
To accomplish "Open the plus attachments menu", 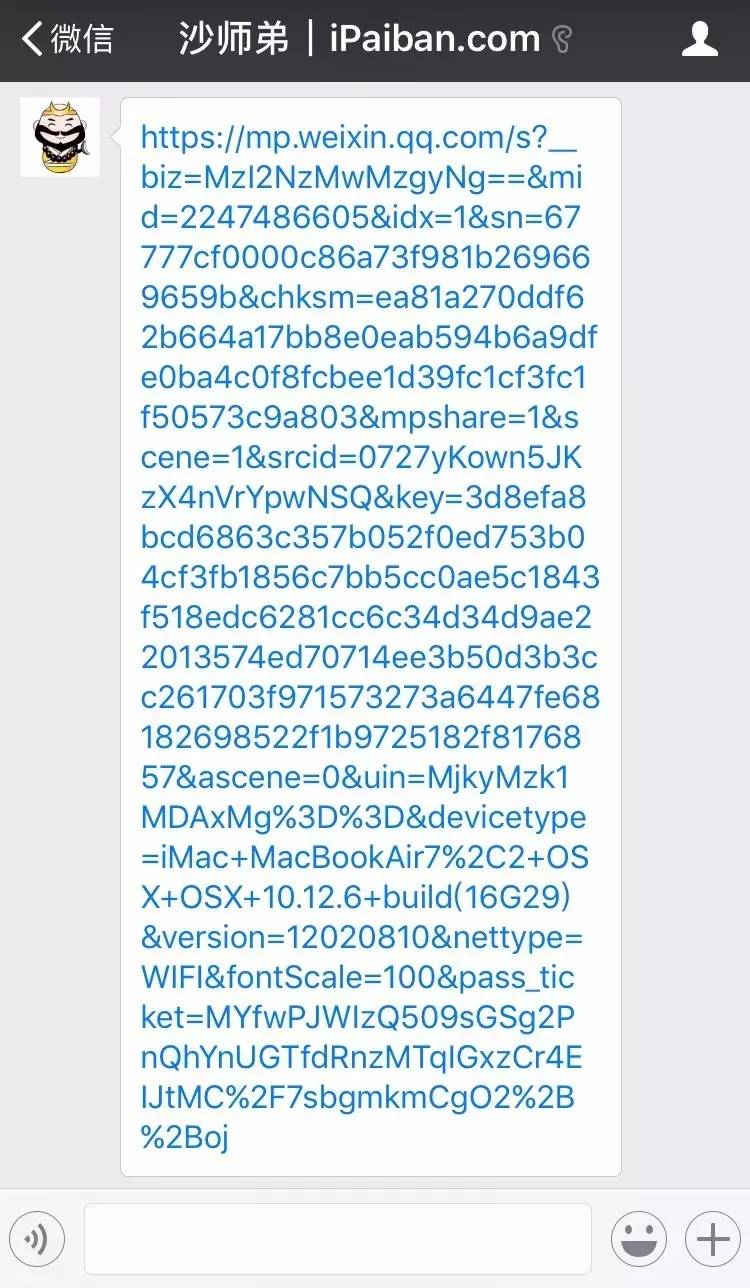I will click(x=712, y=1240).
